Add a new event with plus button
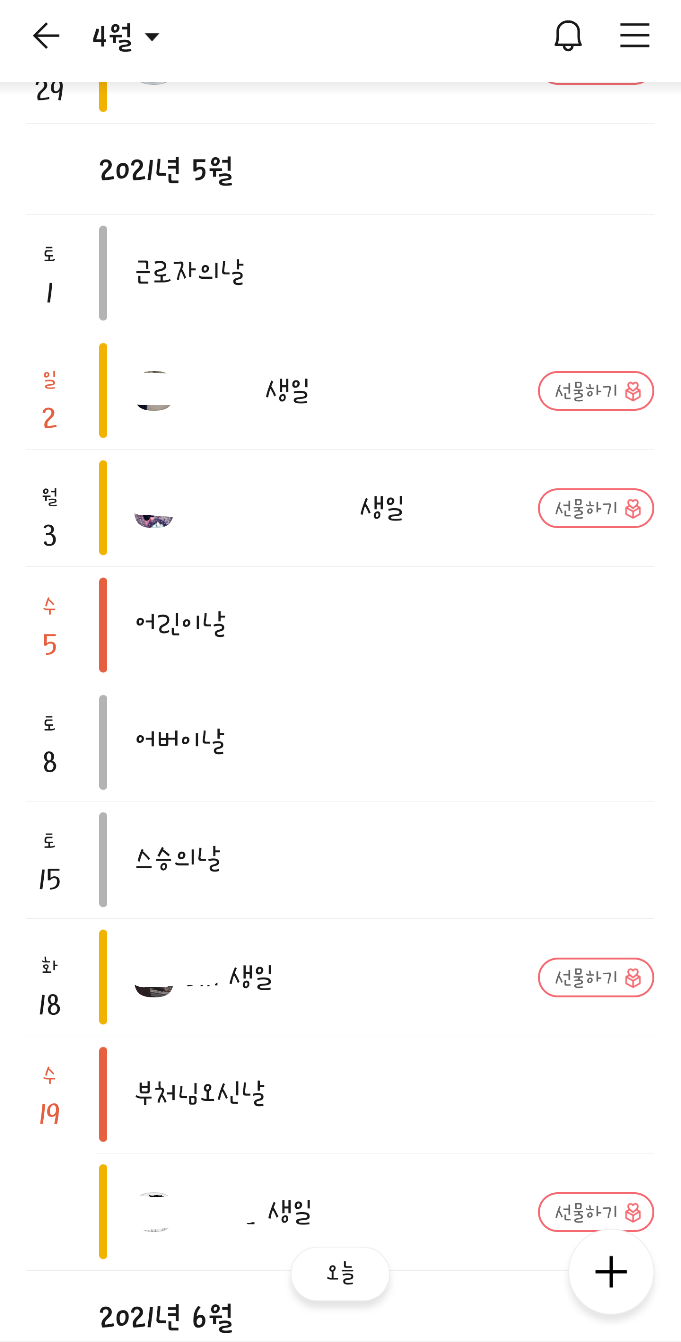 point(611,1272)
